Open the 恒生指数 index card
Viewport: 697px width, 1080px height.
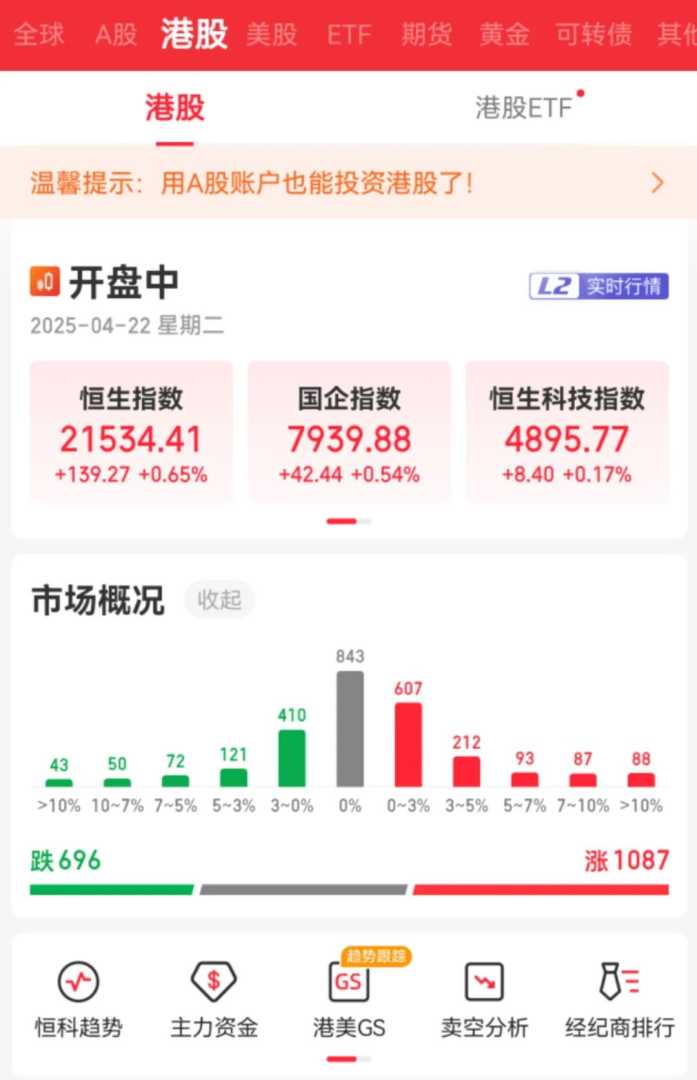[x=131, y=432]
